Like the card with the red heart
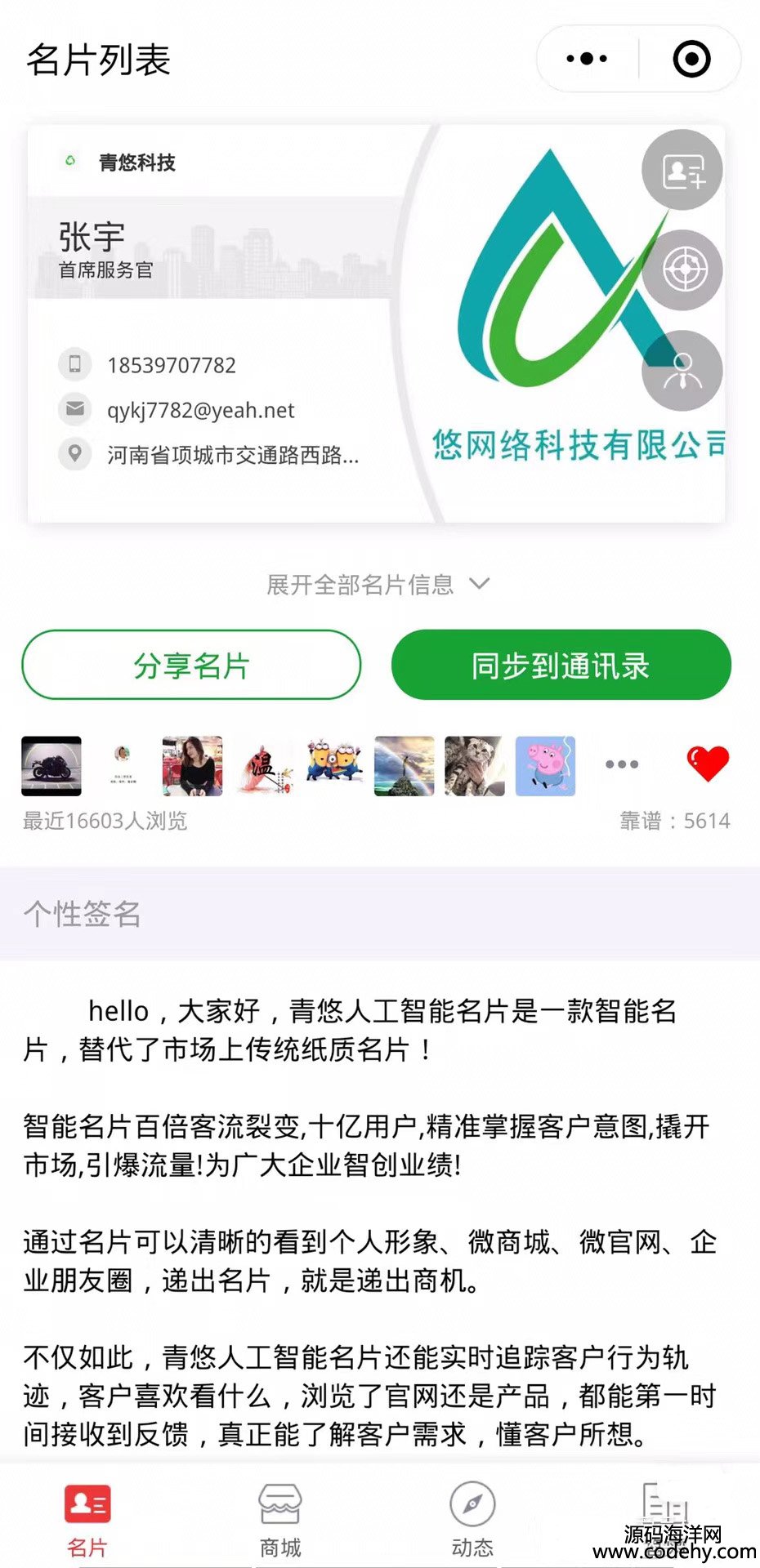760x1568 pixels. coord(707,764)
